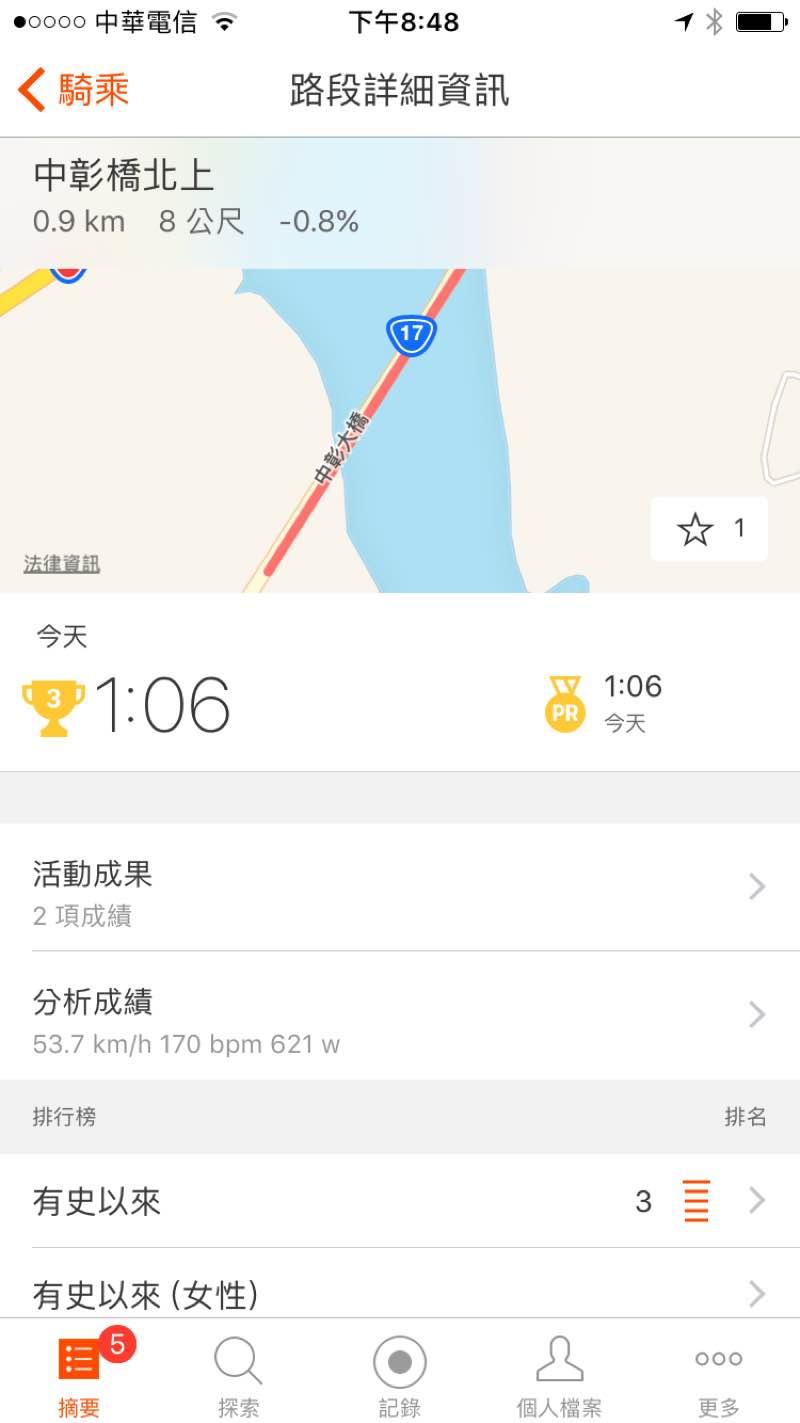Switch to the 記錄 tab

[x=400, y=1373]
